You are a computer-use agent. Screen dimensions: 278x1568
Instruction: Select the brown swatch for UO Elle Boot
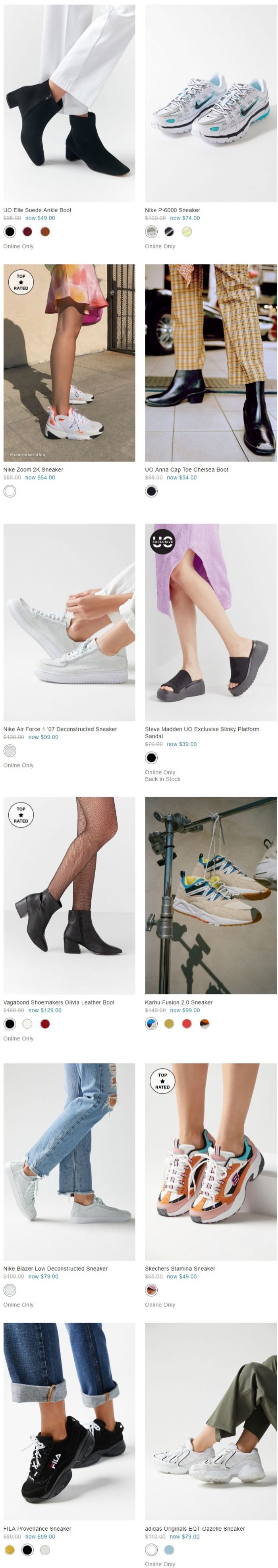pos(45,232)
